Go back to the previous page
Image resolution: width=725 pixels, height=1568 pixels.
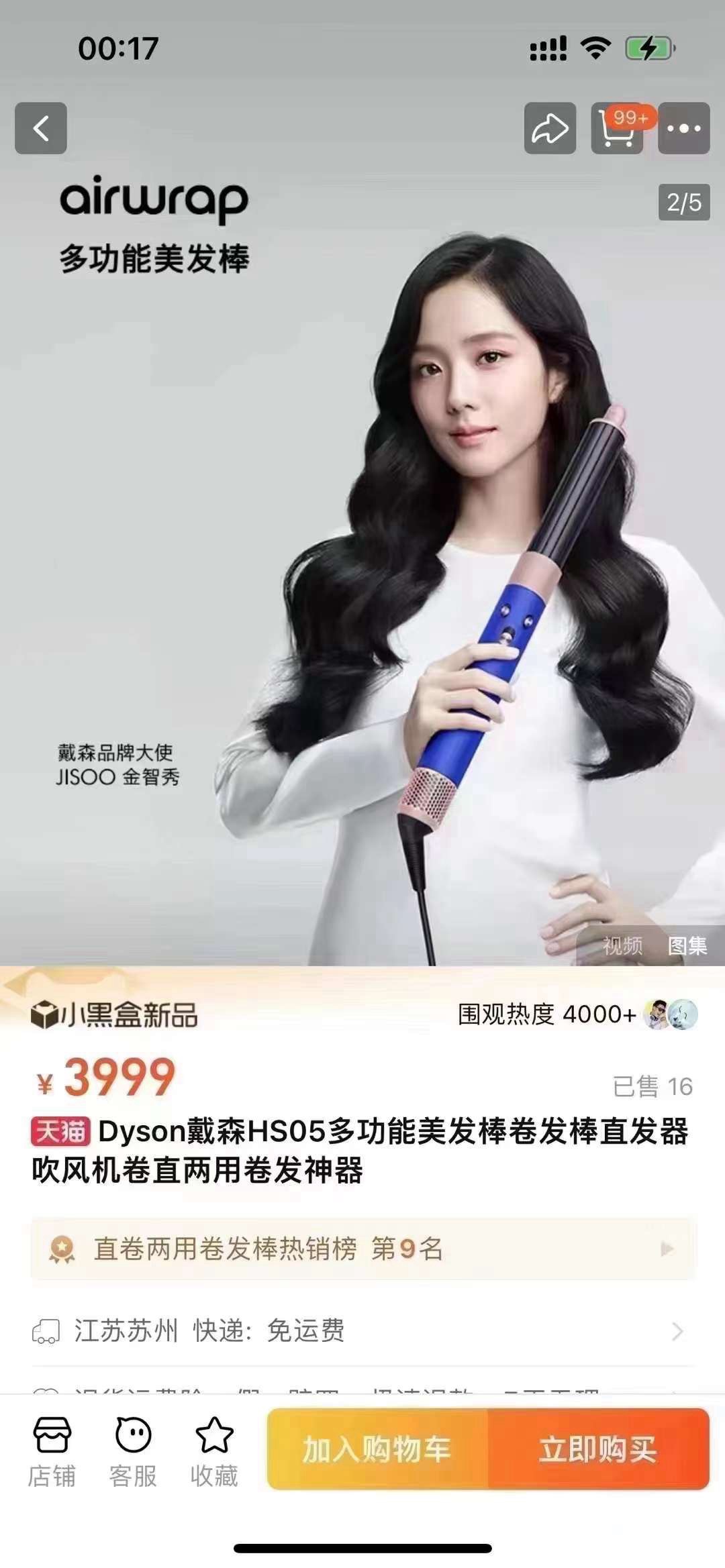point(41,128)
